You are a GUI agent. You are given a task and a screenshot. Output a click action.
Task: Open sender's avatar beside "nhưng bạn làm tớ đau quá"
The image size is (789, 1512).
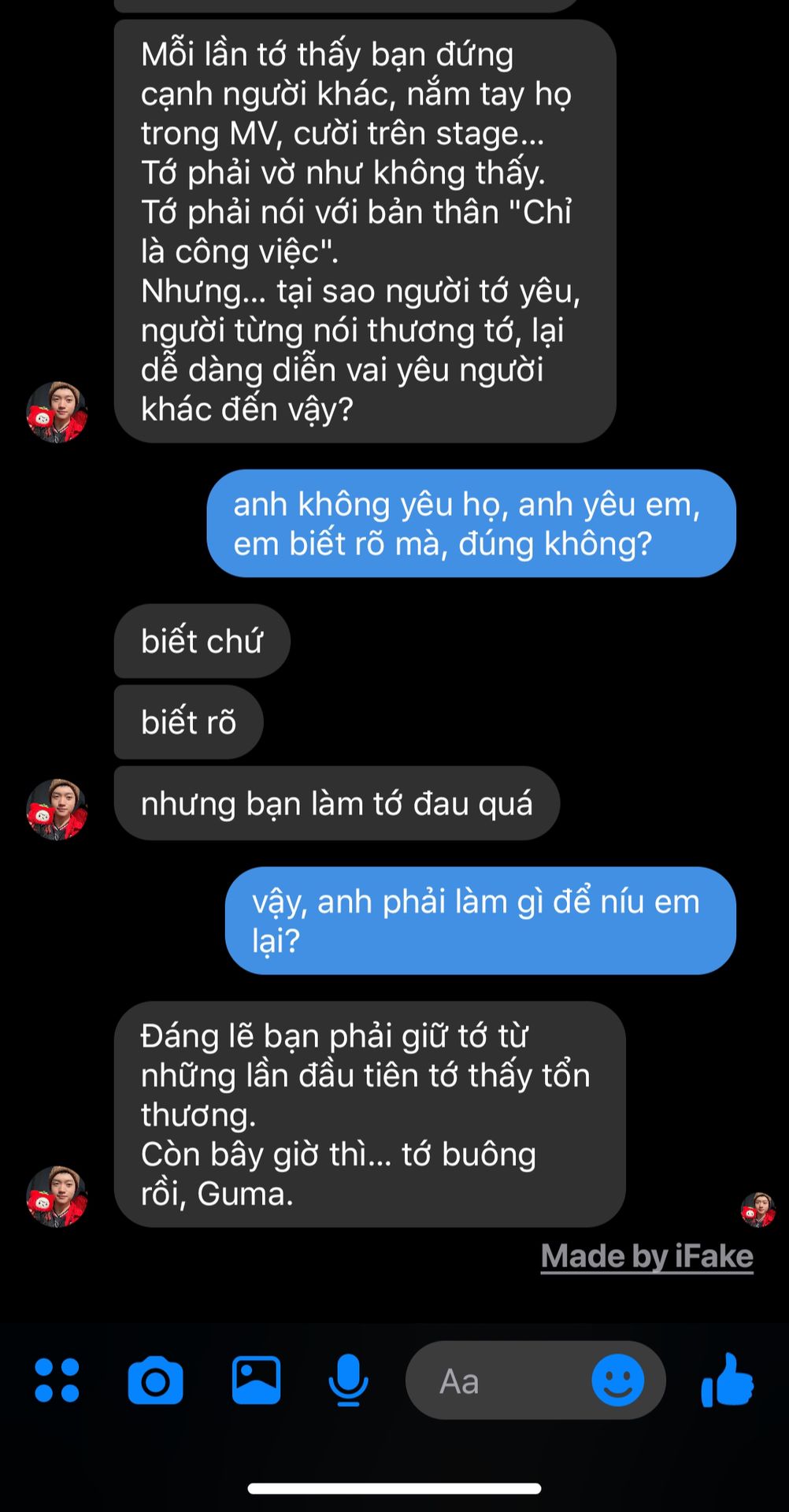tap(57, 810)
